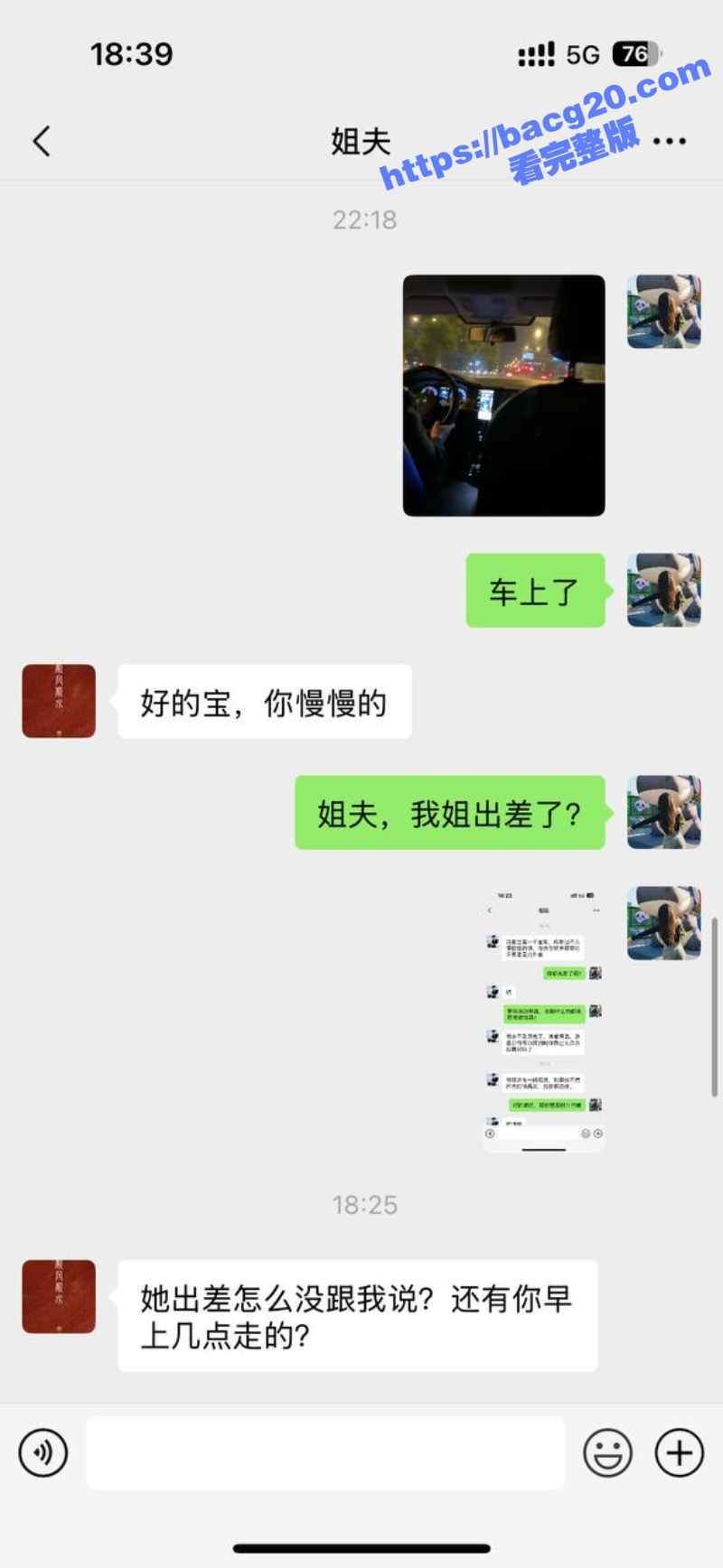Tap the chat title 姐夫
723x1568 pixels.
[x=361, y=142]
